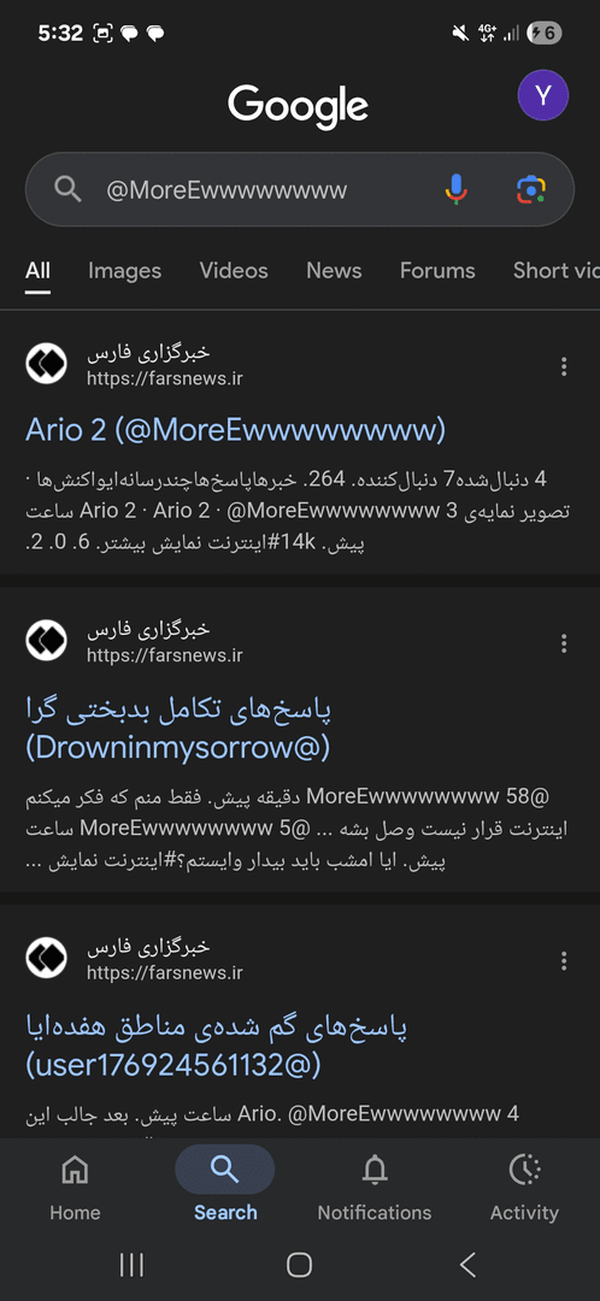Start voice search with the microphone
The image size is (600, 1301).
click(x=456, y=189)
